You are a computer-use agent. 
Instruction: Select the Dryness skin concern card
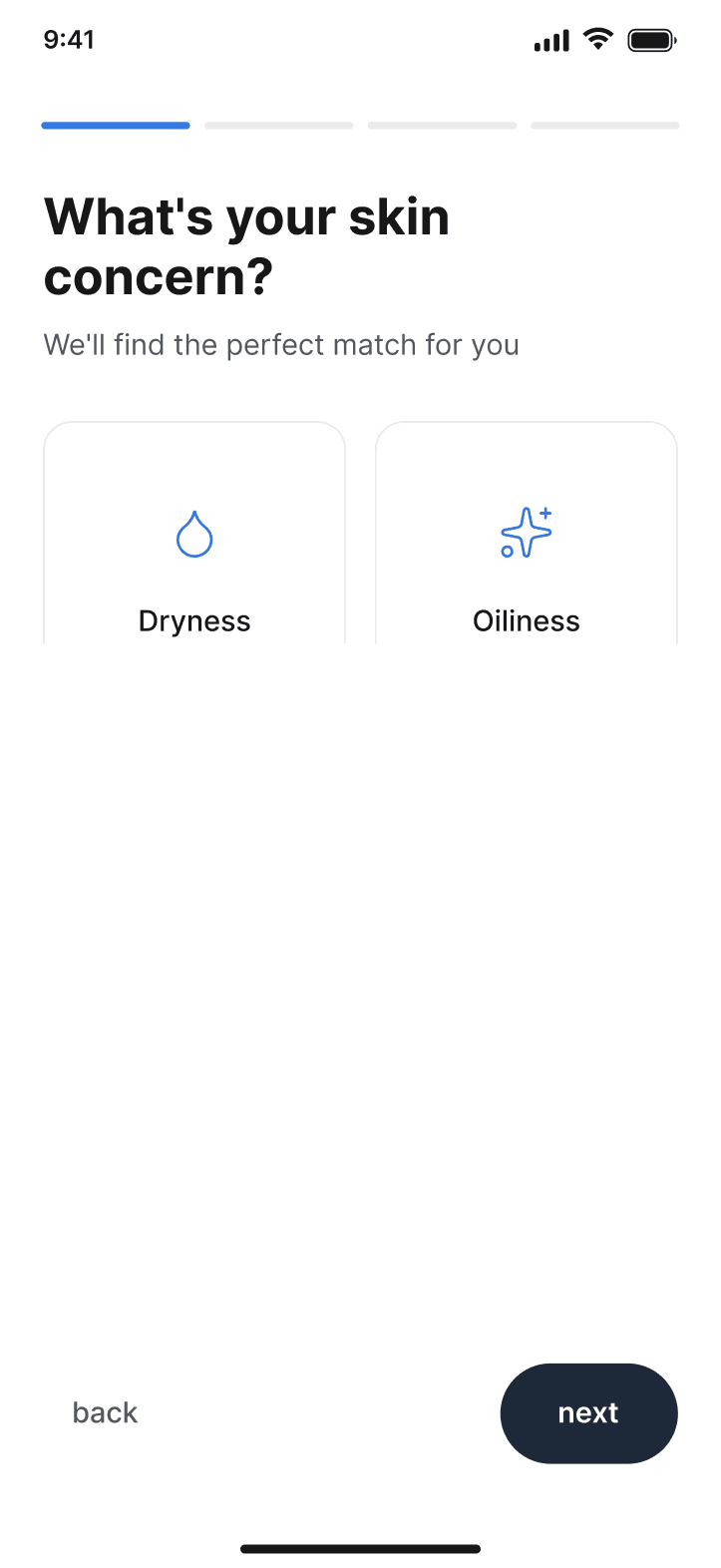(x=194, y=533)
